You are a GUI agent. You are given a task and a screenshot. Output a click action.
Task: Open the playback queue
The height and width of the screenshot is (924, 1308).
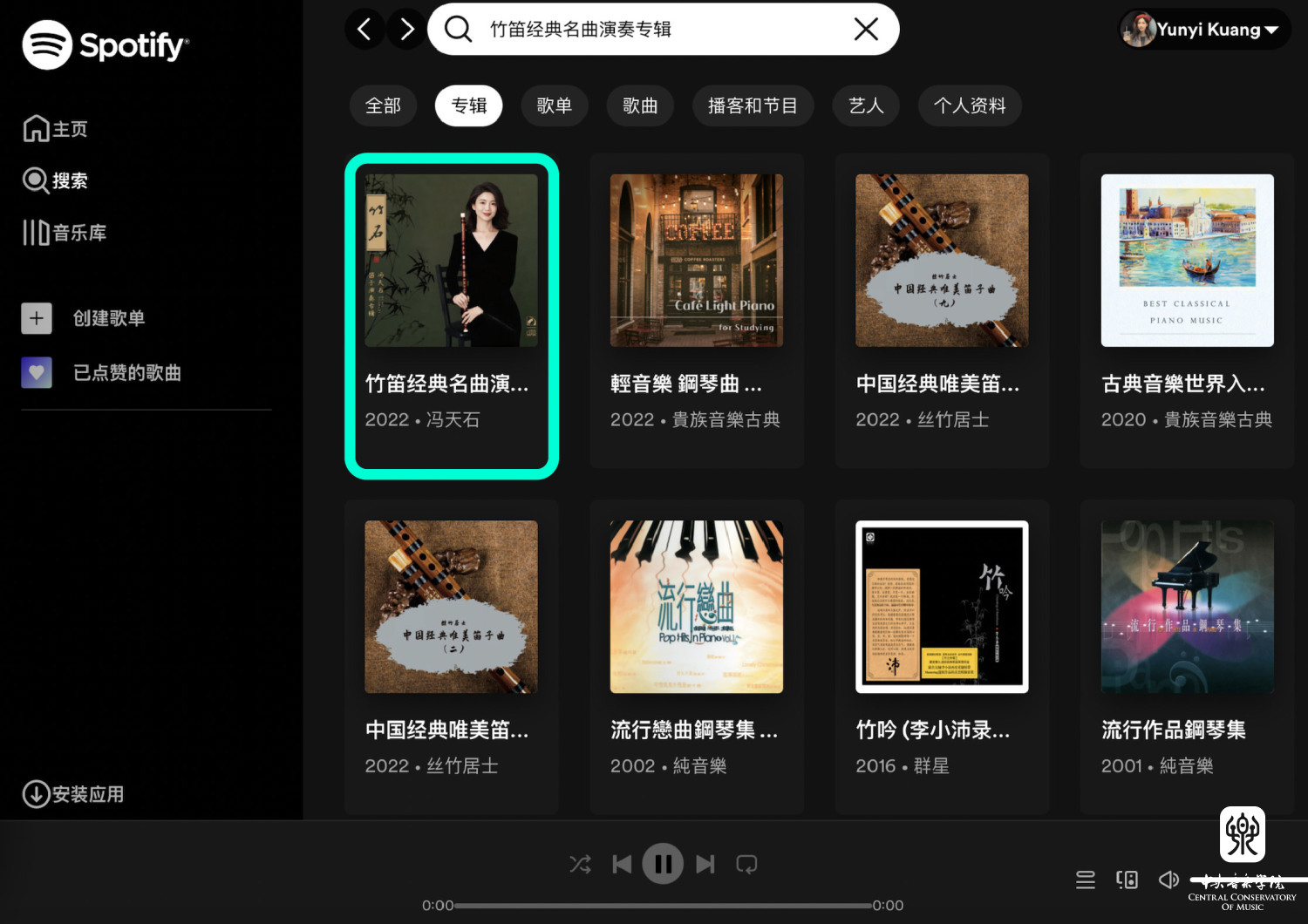[1085, 880]
